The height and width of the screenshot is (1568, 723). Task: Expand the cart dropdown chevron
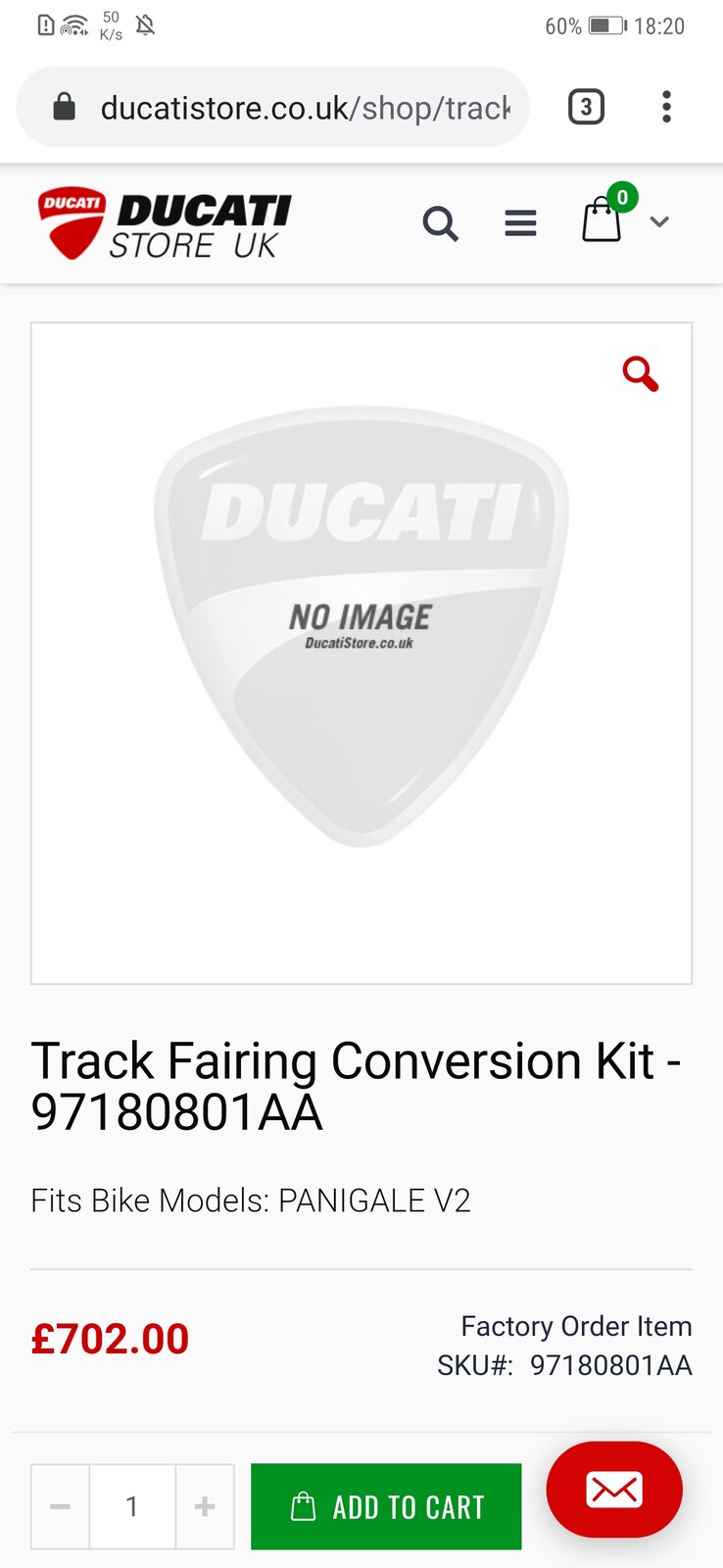[x=659, y=222]
